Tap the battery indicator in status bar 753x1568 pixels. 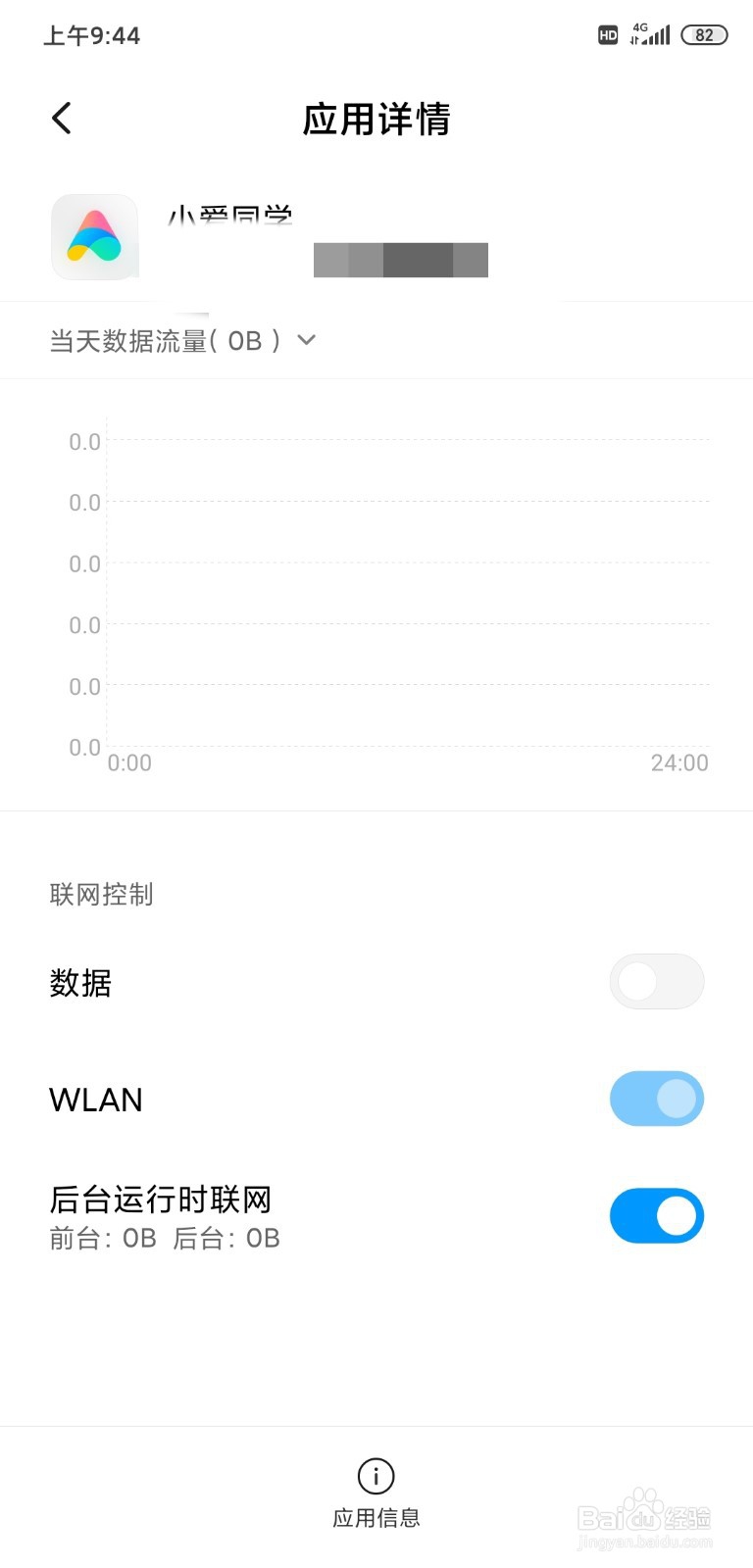click(703, 35)
